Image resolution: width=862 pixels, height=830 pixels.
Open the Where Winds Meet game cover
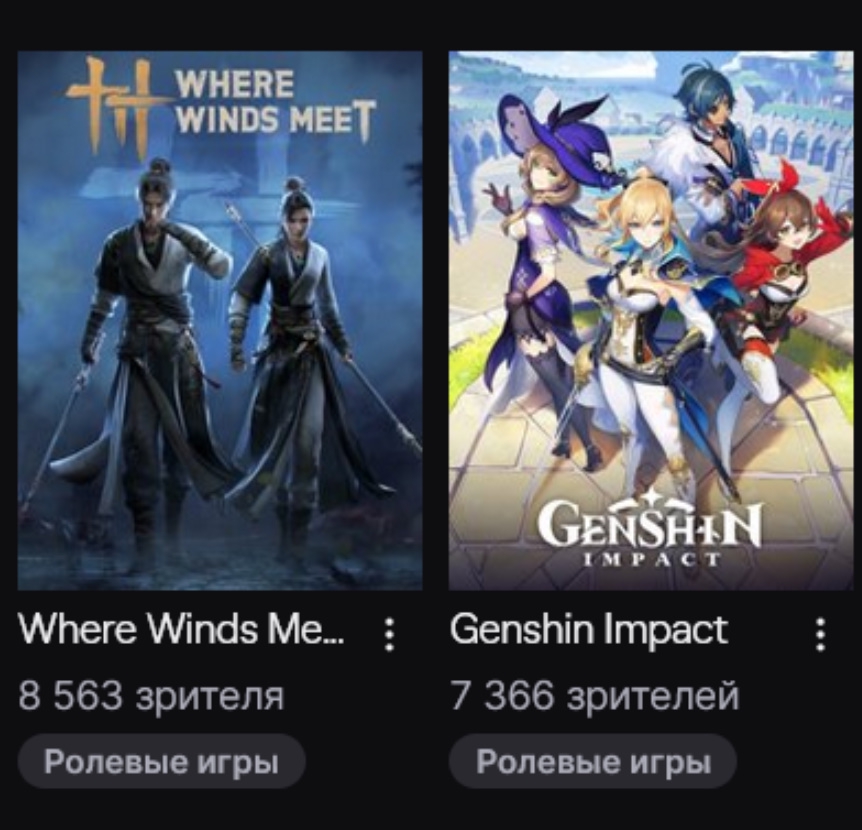pyautogui.click(x=220, y=320)
